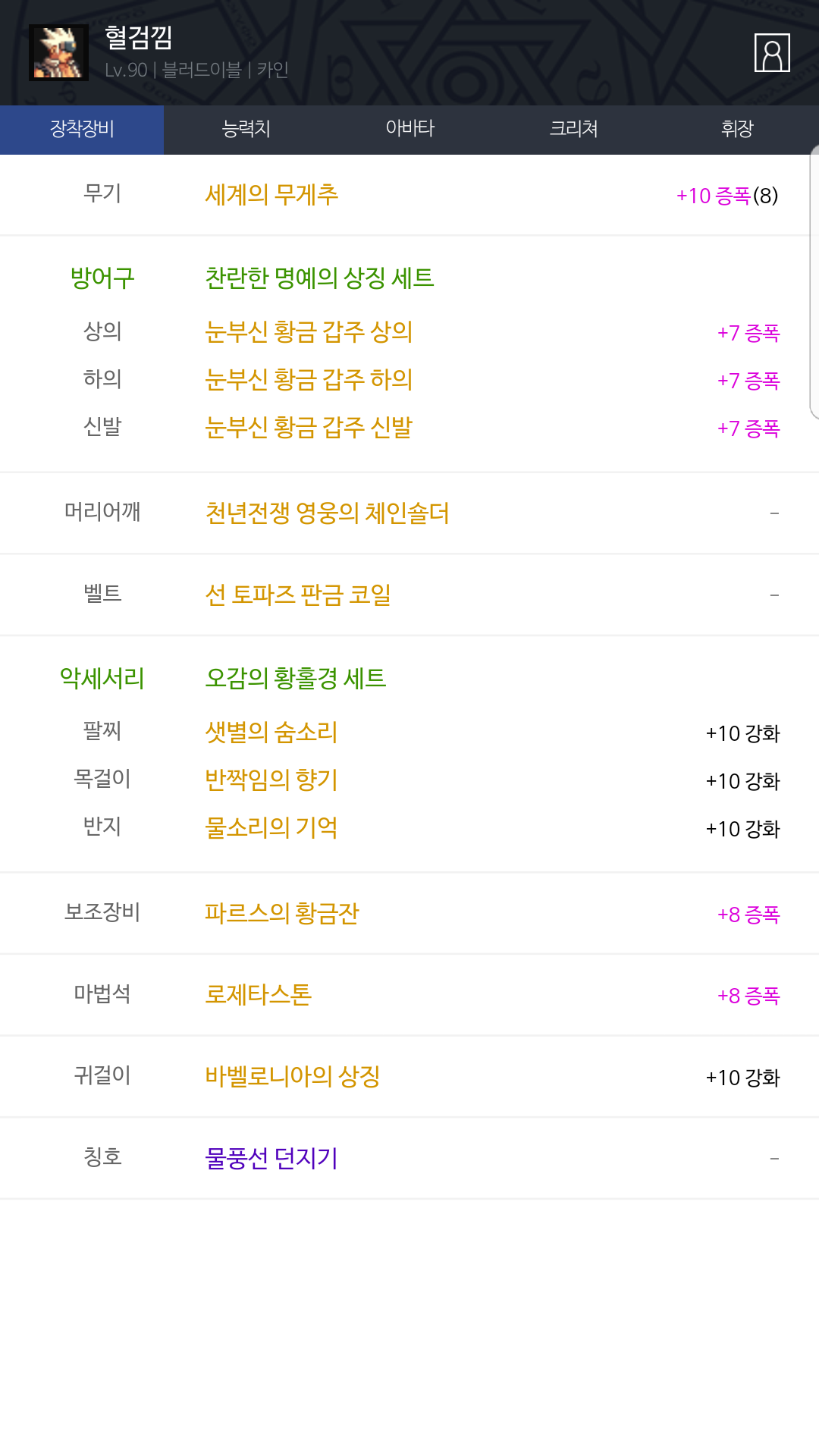Open belt item 선 토파즈 판금 코일
819x1456 pixels.
(298, 595)
